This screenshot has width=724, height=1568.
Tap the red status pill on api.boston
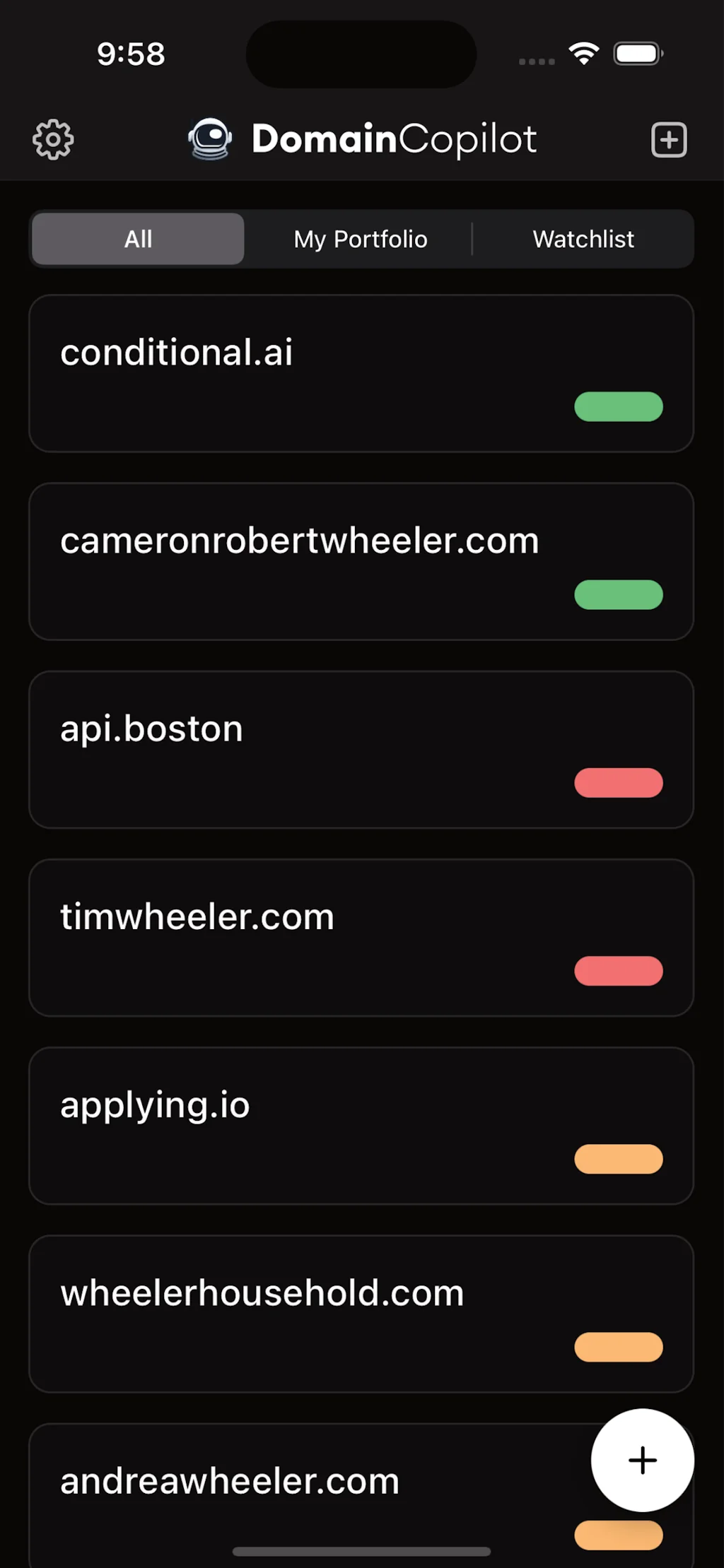pos(619,783)
